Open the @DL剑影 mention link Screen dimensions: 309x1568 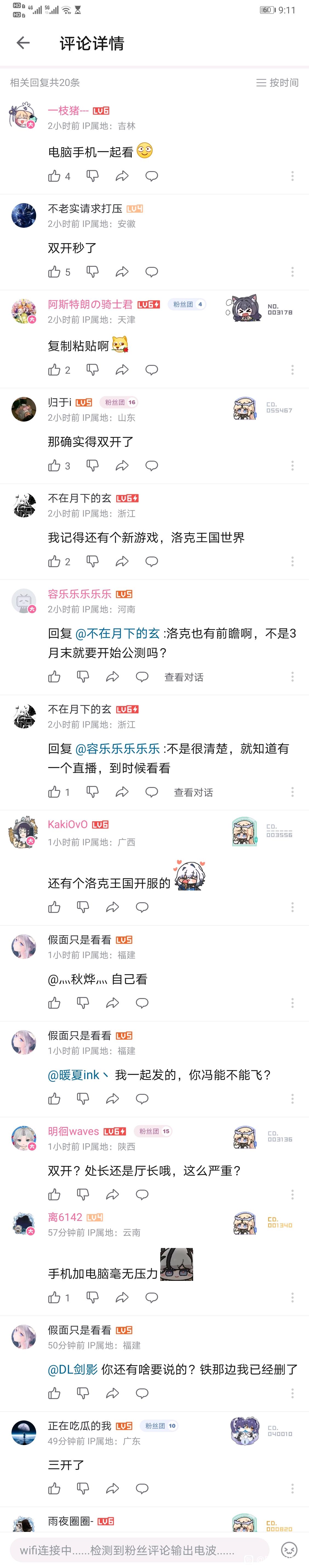(73, 1369)
